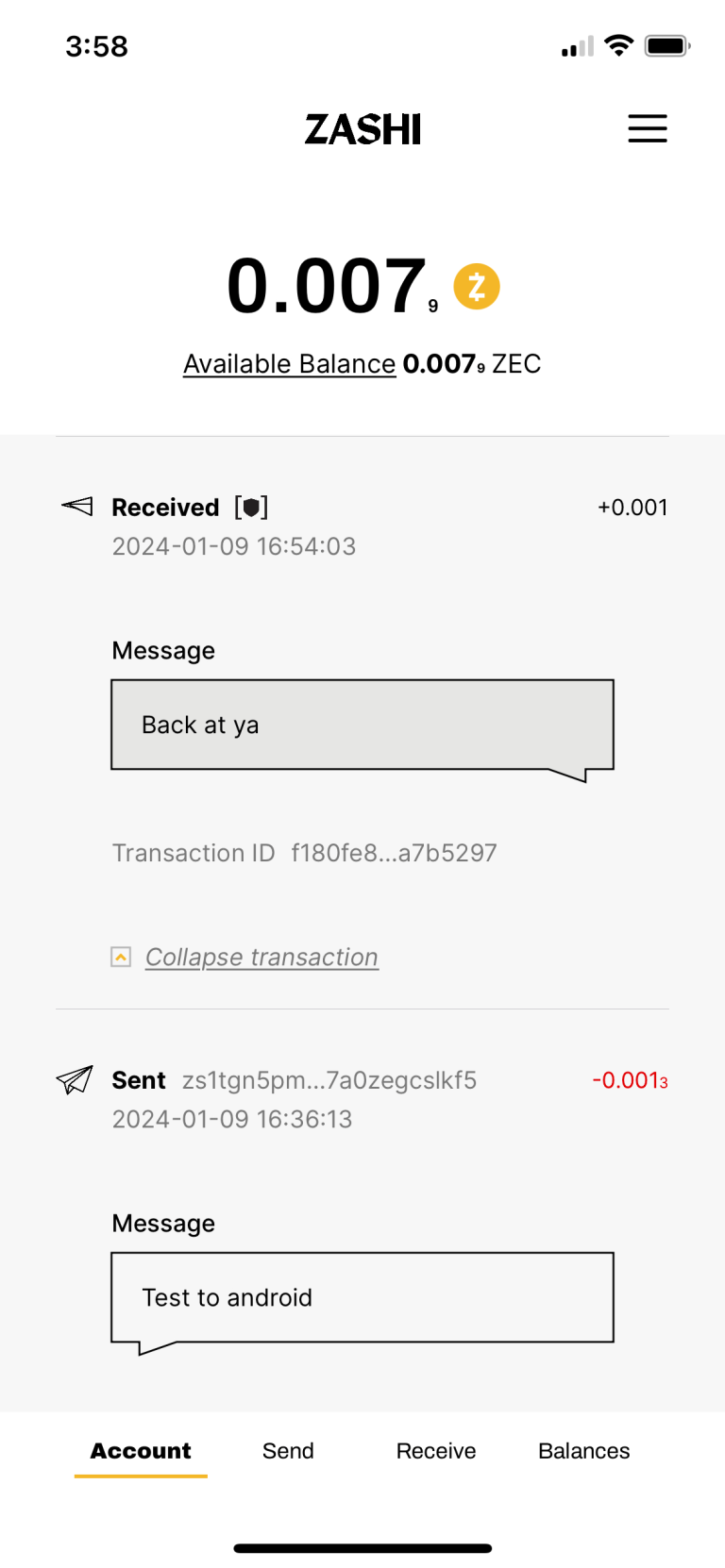Click the yellow up-arrow collapse chevron
This screenshot has height=1568, width=725.
121,956
